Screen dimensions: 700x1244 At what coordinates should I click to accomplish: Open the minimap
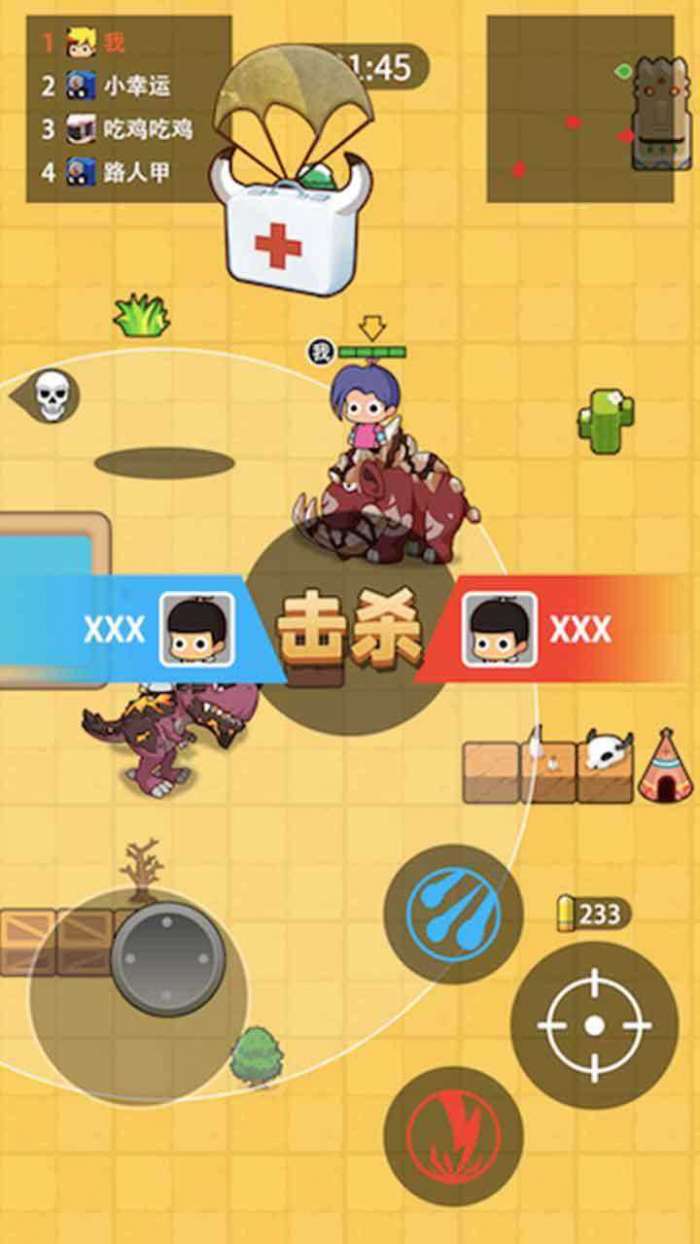pyautogui.click(x=580, y=108)
